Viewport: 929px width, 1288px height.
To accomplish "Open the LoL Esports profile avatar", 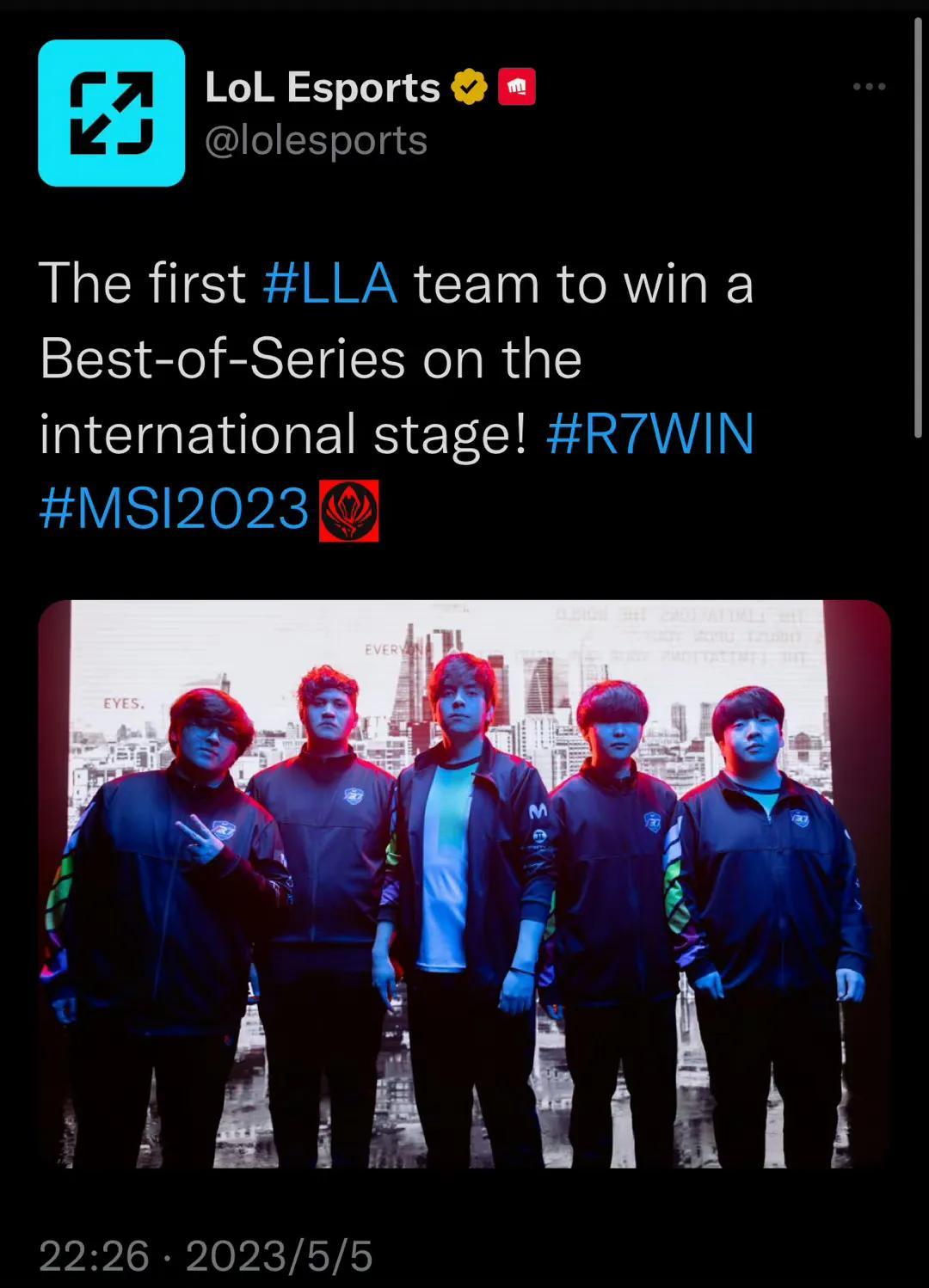I will (112, 113).
